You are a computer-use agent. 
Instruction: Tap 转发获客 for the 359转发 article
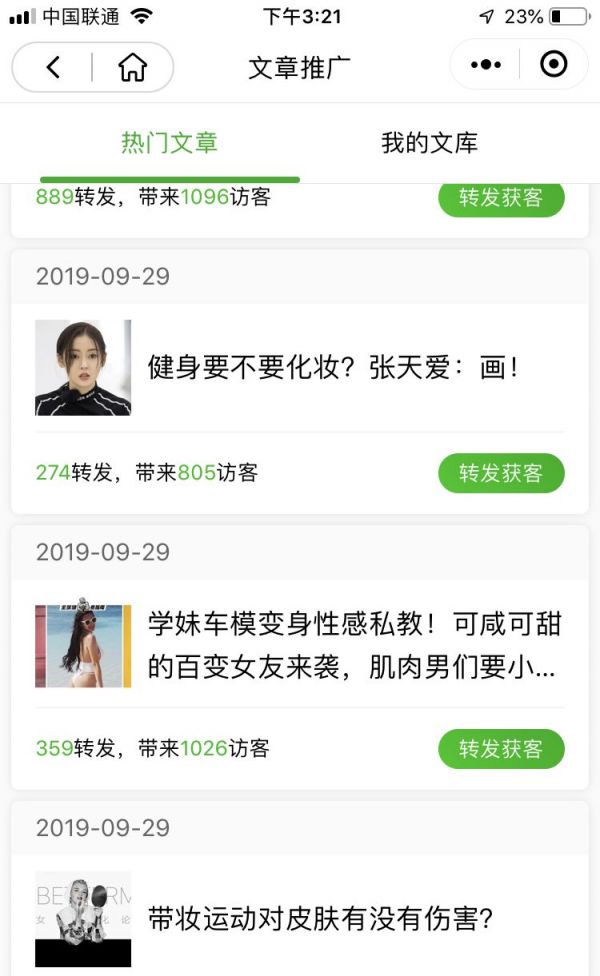pos(501,749)
